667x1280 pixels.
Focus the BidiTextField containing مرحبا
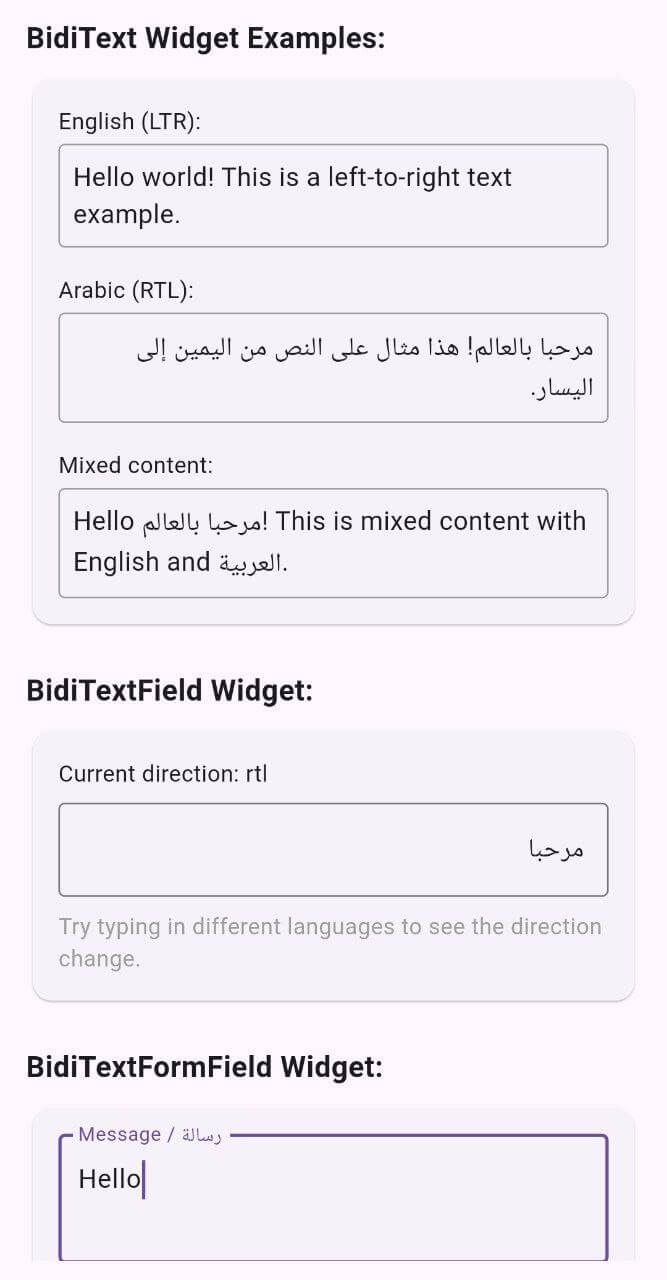[333, 849]
